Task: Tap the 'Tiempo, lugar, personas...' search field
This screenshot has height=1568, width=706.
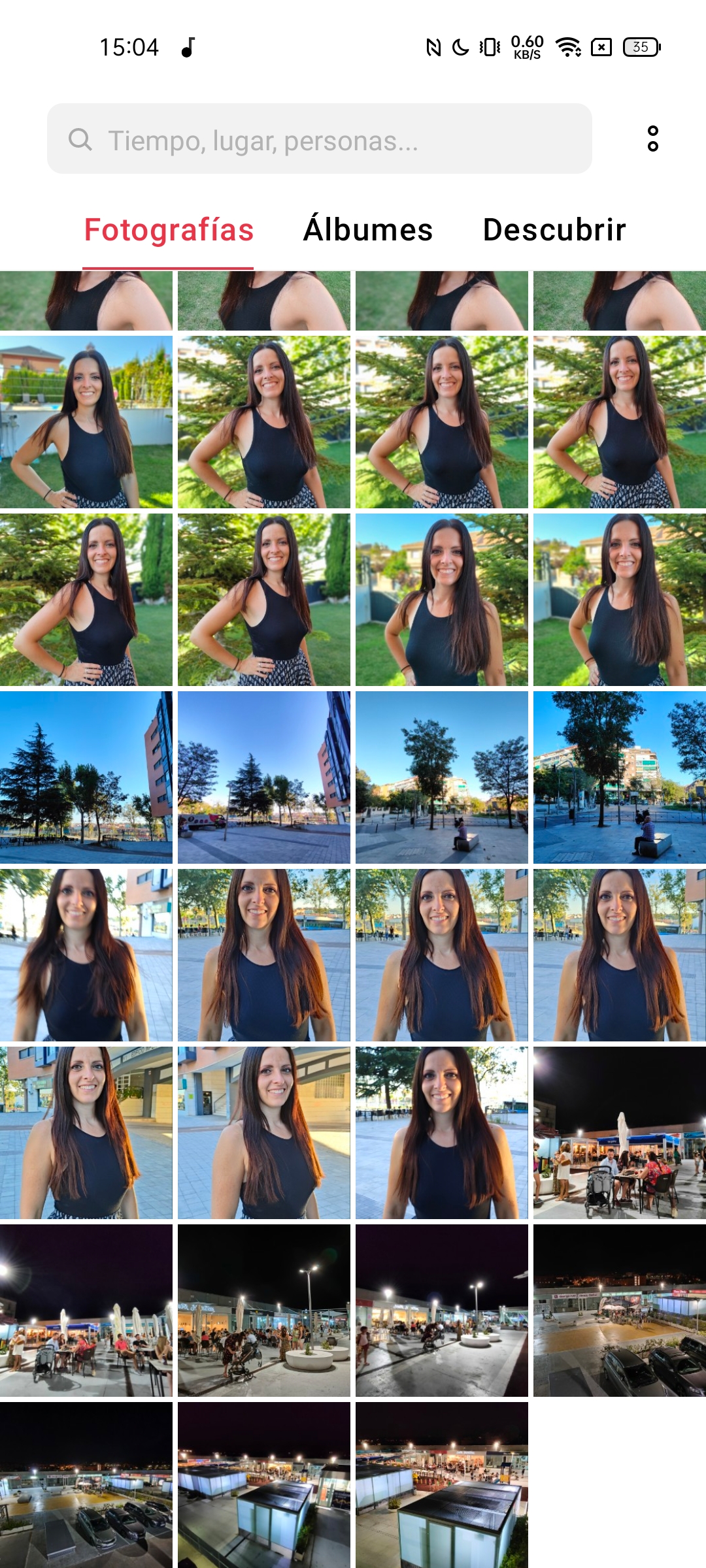Action: point(319,139)
